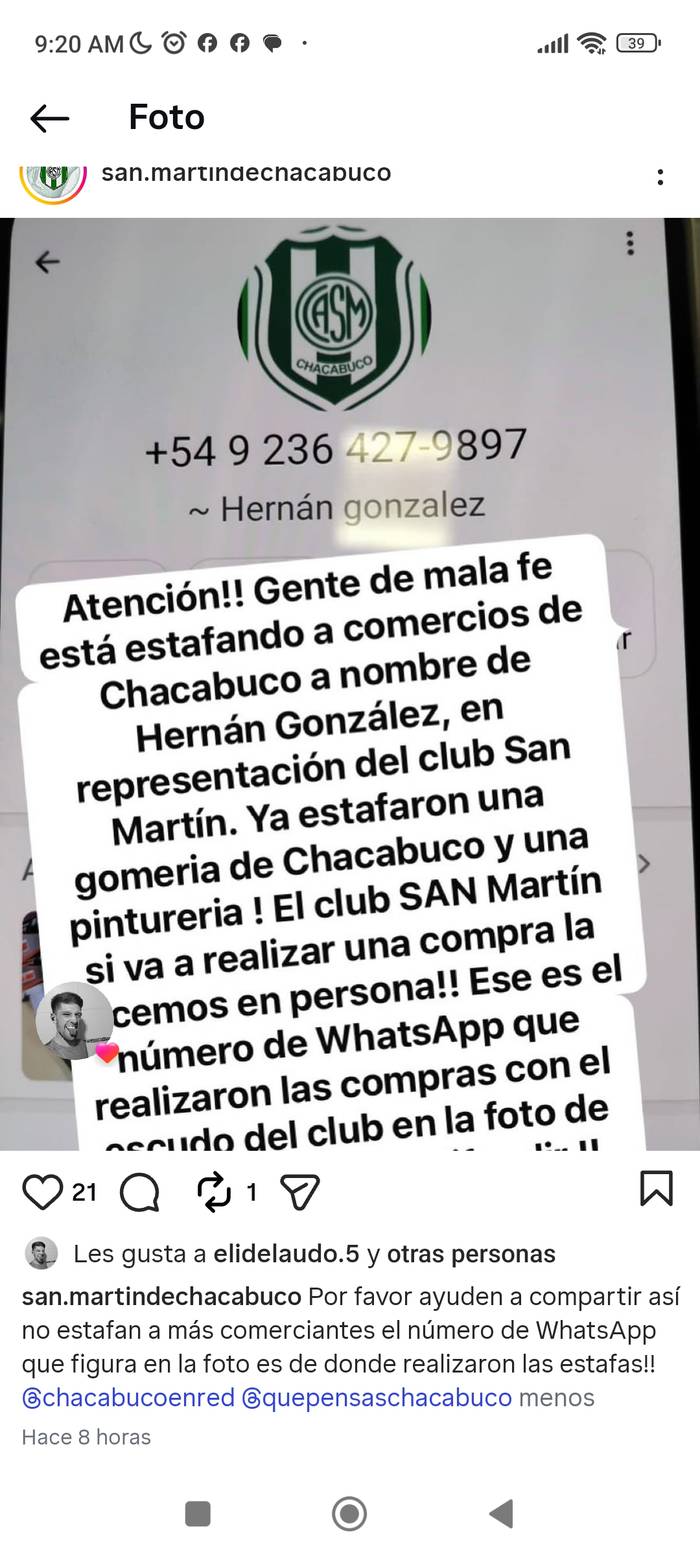The height and width of the screenshot is (1556, 700).
Task: Collapse the caption with menos
Action: tap(556, 1397)
